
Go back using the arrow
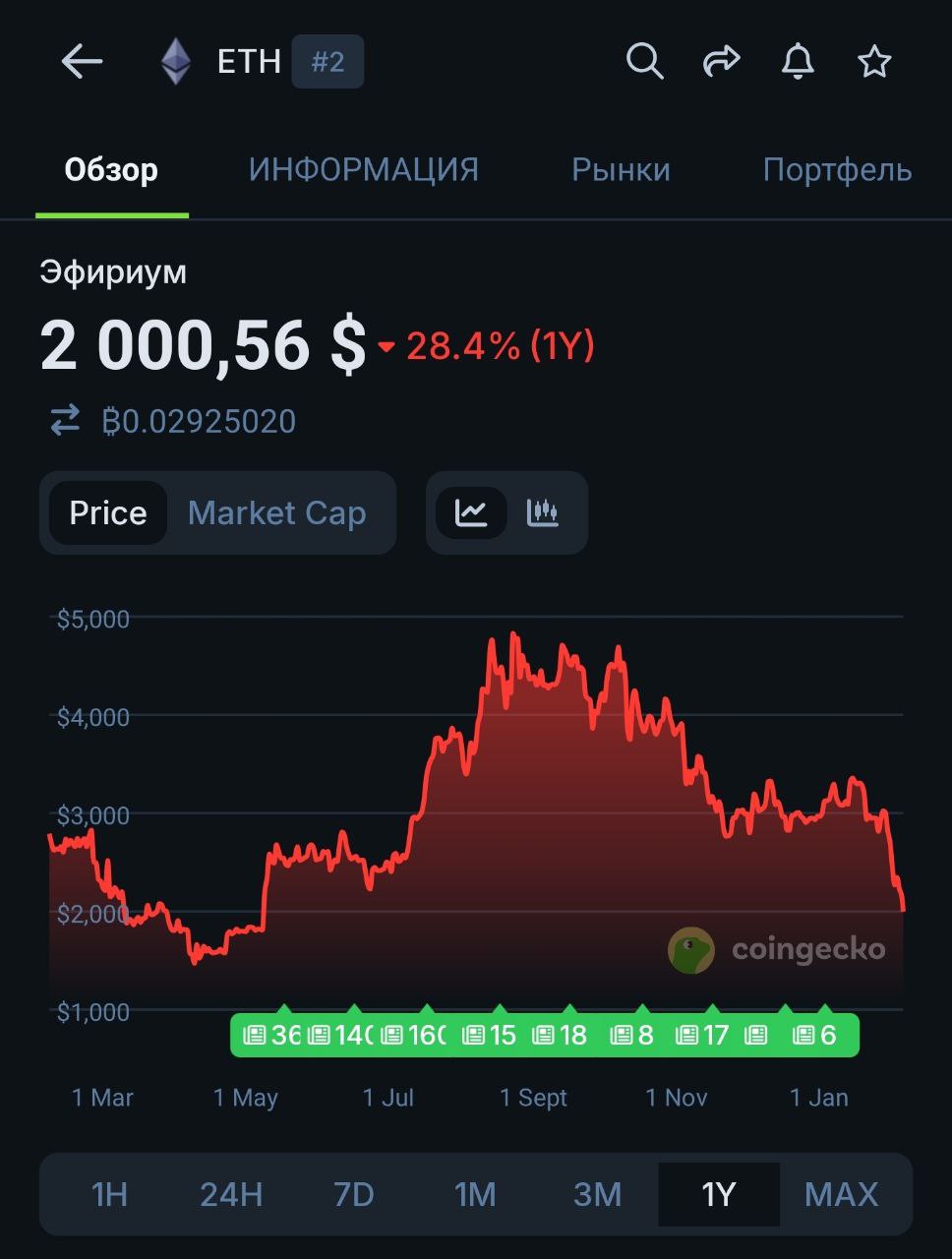pos(82,62)
